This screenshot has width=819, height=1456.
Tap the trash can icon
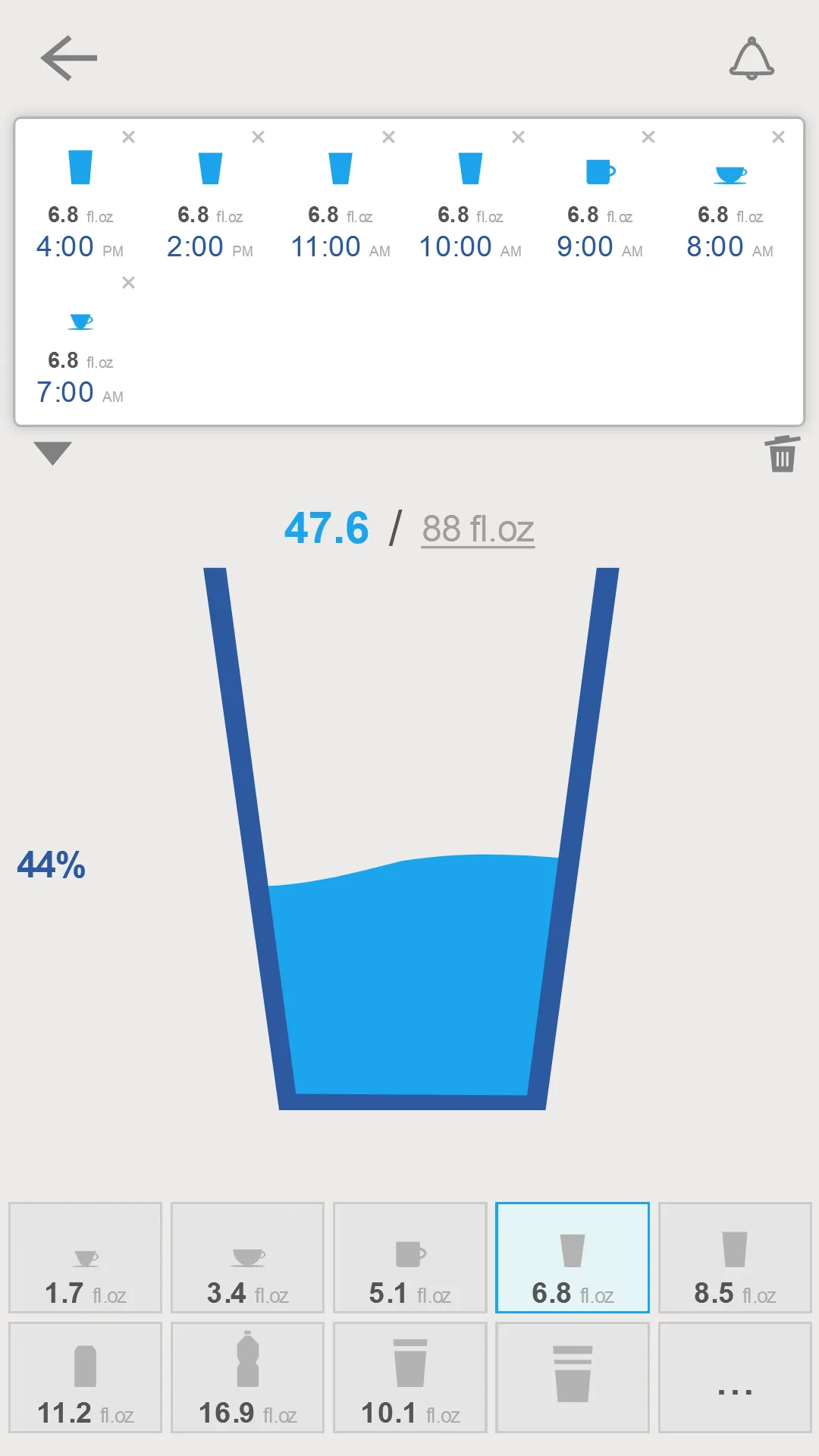(783, 453)
